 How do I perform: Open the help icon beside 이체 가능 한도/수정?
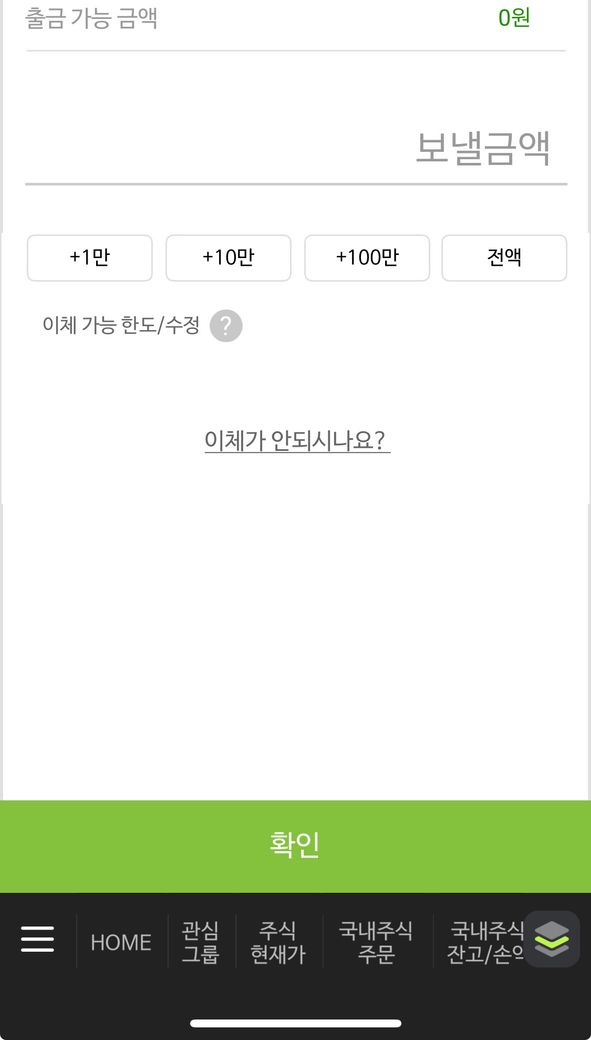pyautogui.click(x=226, y=326)
